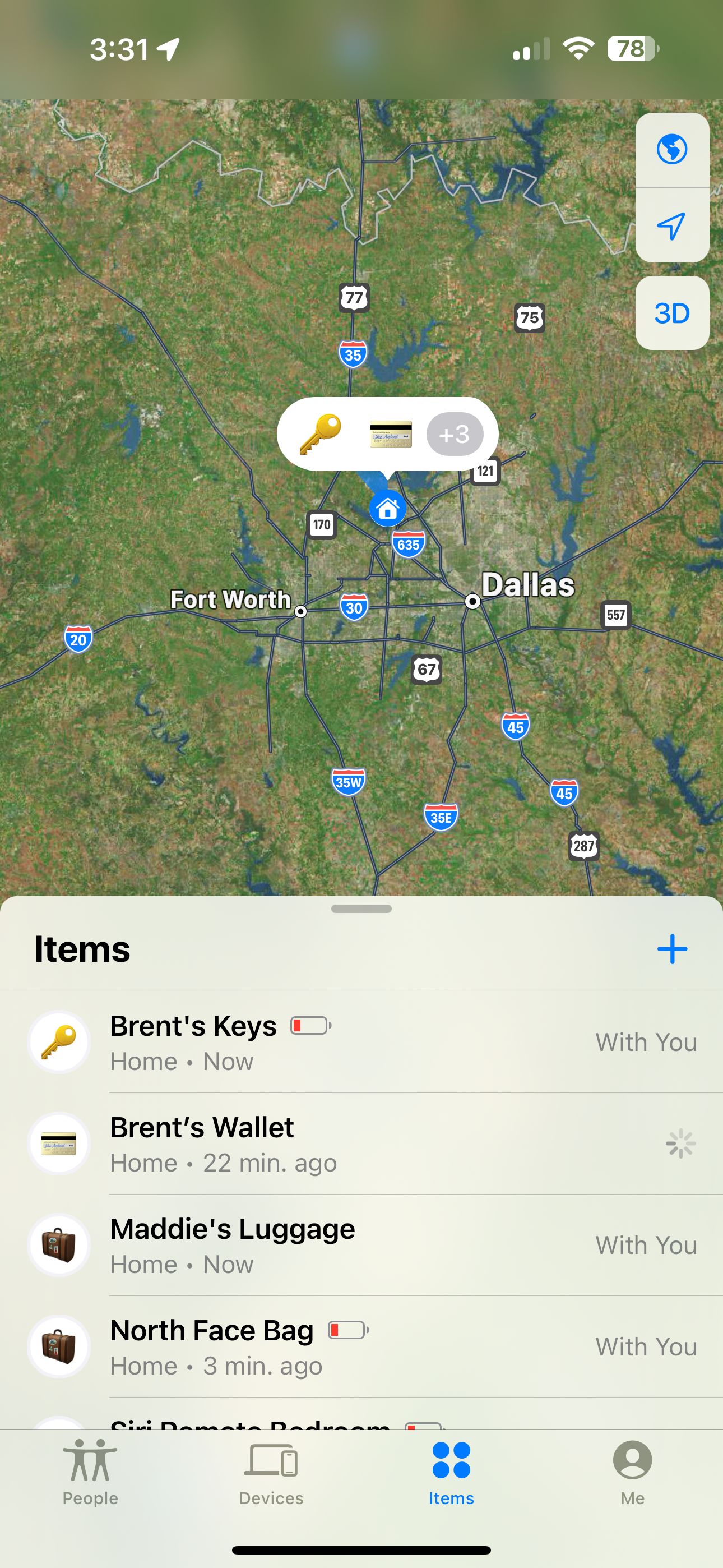
Task: Open map mode options globe icon
Action: coord(672,150)
